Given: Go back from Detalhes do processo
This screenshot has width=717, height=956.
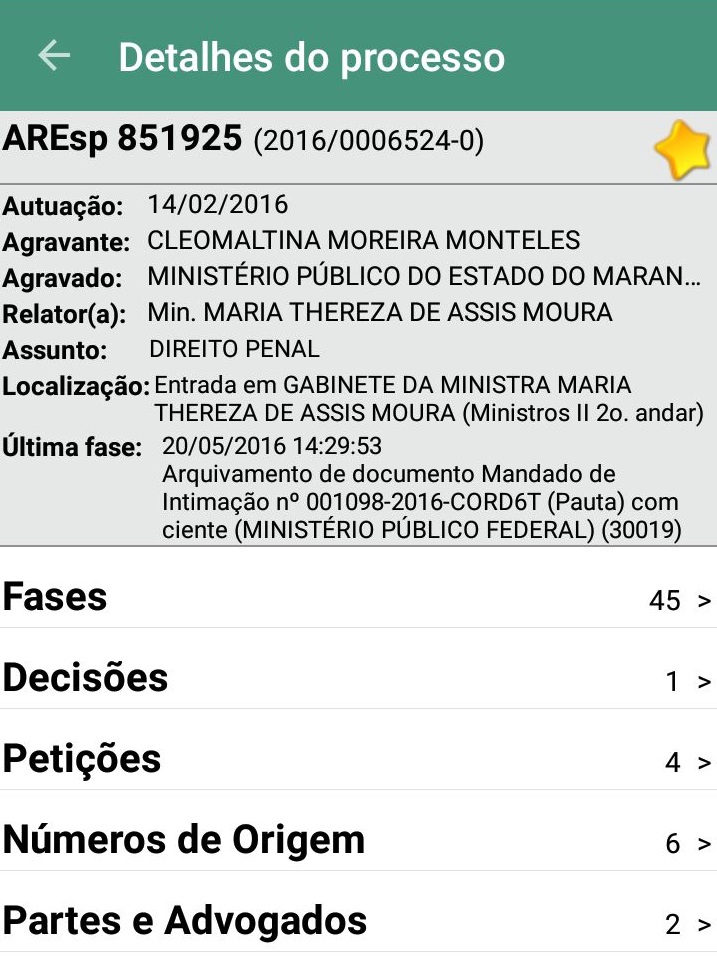Looking at the screenshot, I should pos(54,56).
